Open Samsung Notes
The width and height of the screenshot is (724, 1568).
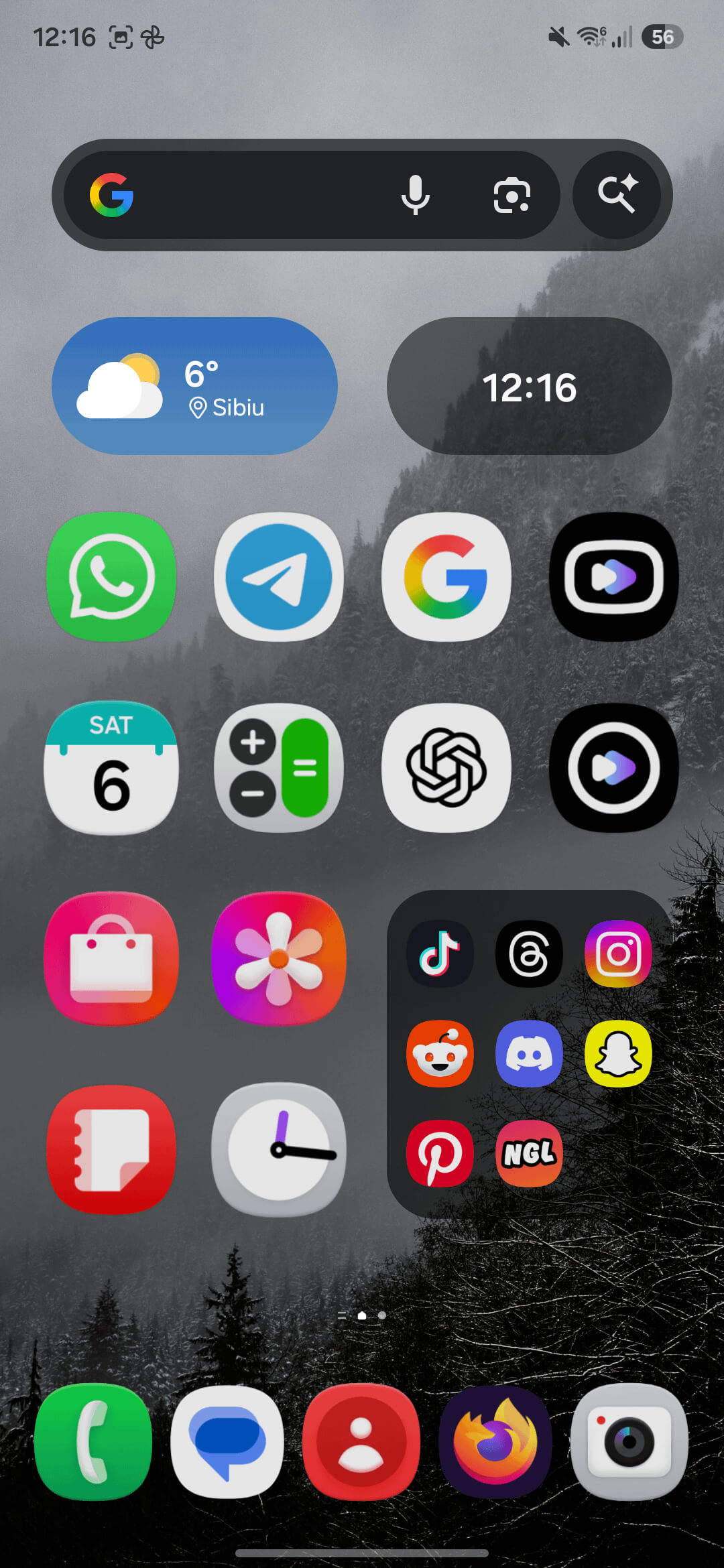click(111, 1149)
